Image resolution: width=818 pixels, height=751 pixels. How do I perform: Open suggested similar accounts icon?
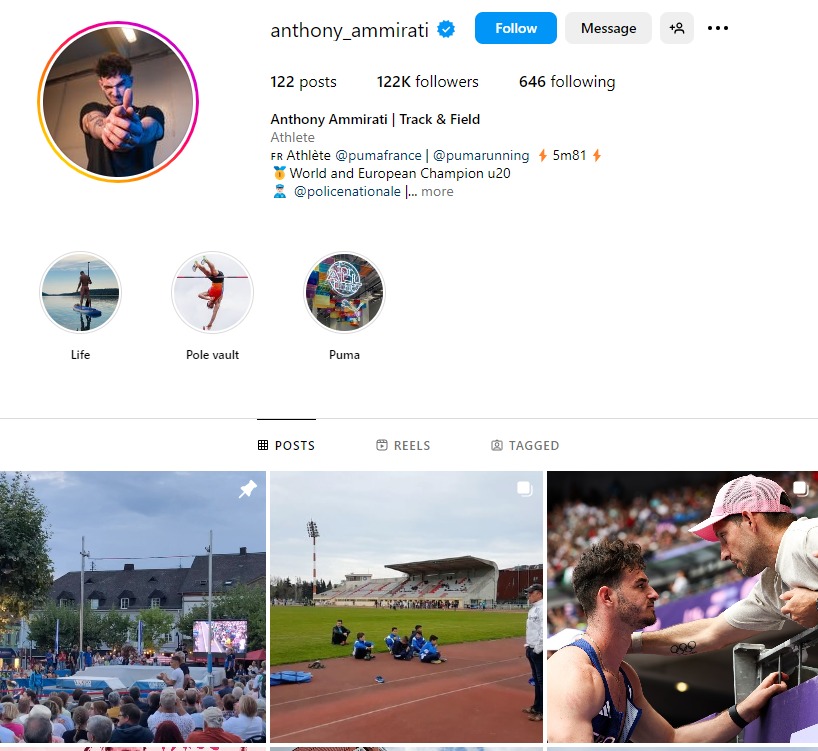[x=677, y=28]
